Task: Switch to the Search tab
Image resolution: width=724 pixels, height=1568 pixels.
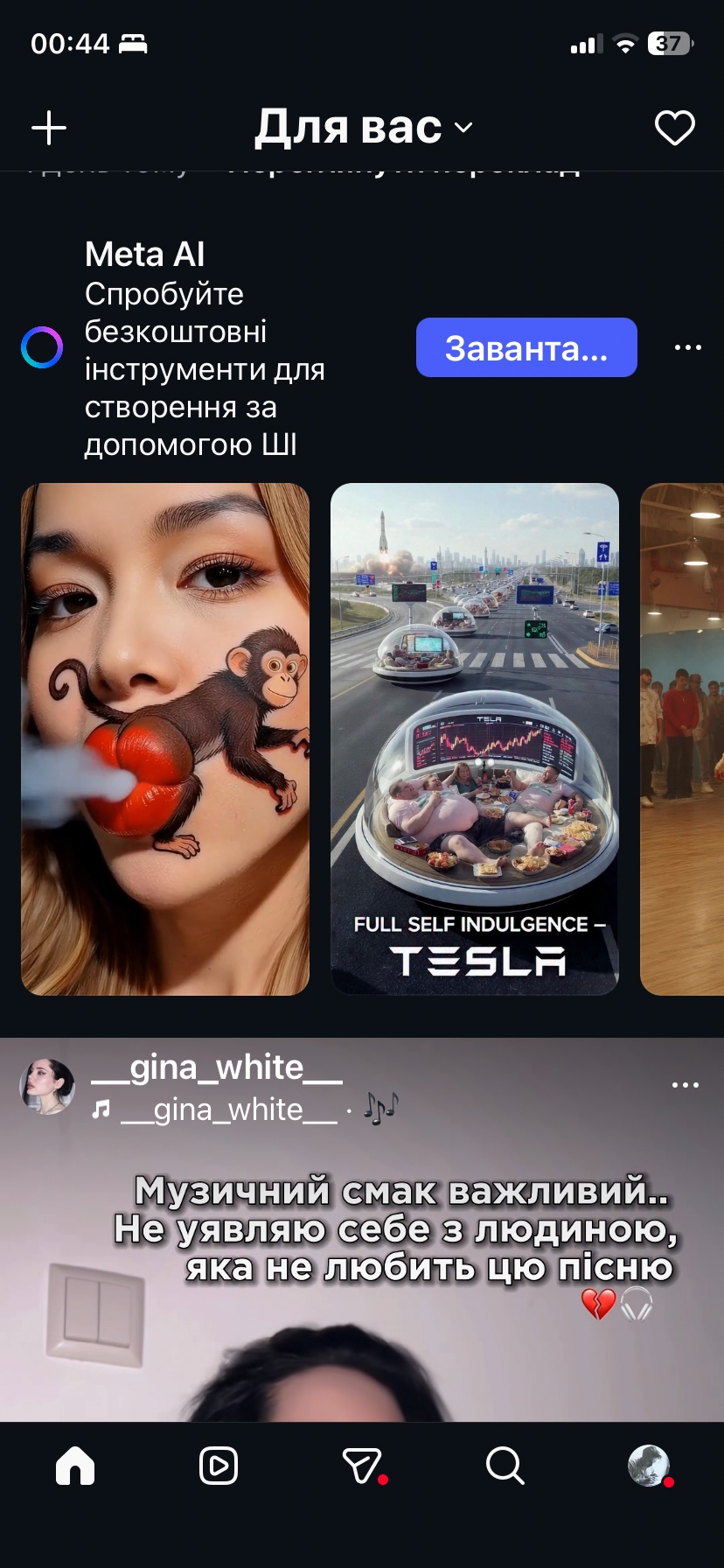Action: (x=505, y=1465)
